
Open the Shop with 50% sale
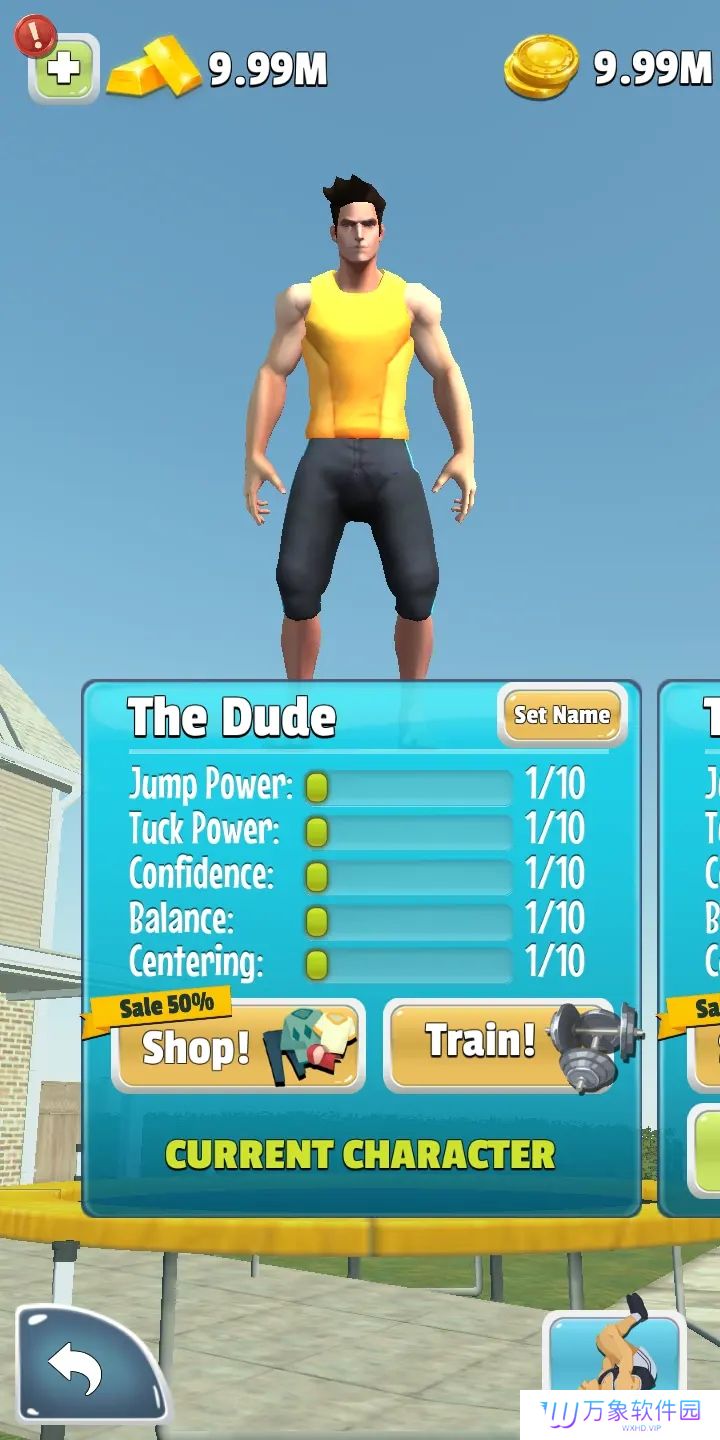[237, 1047]
